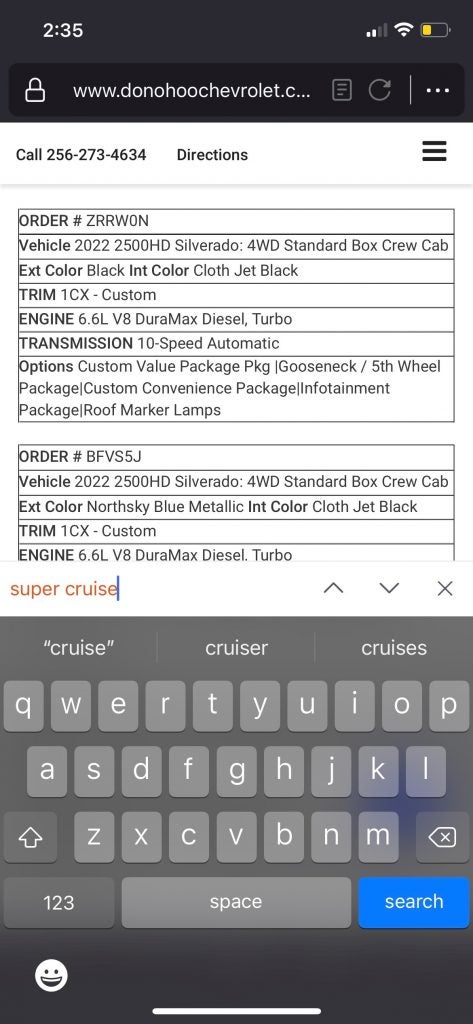Call 256-273-4634
The width and height of the screenshot is (473, 1024).
point(81,155)
